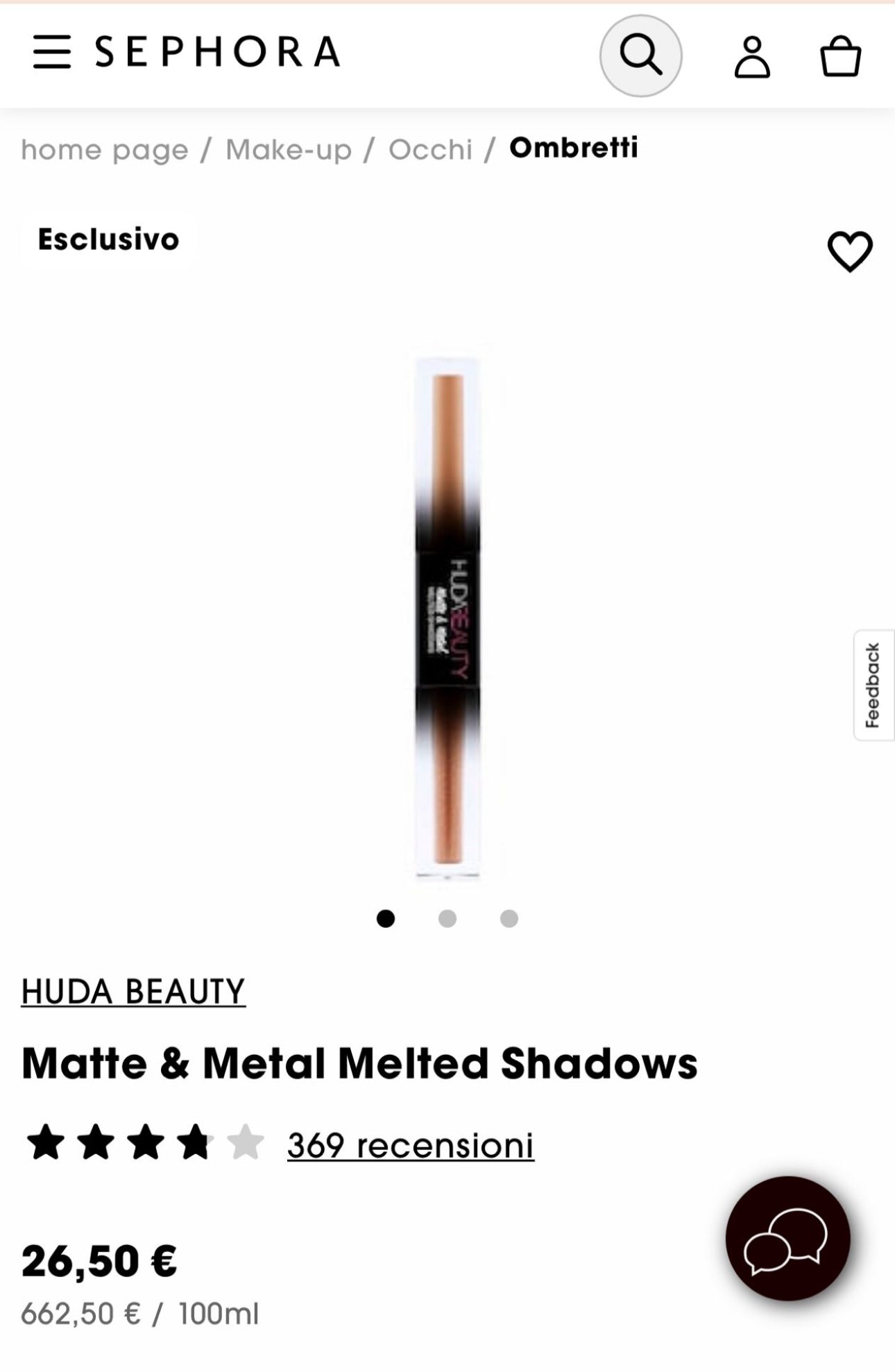The height and width of the screenshot is (1372, 895).
Task: Return to home page via breadcrumb
Action: [104, 149]
